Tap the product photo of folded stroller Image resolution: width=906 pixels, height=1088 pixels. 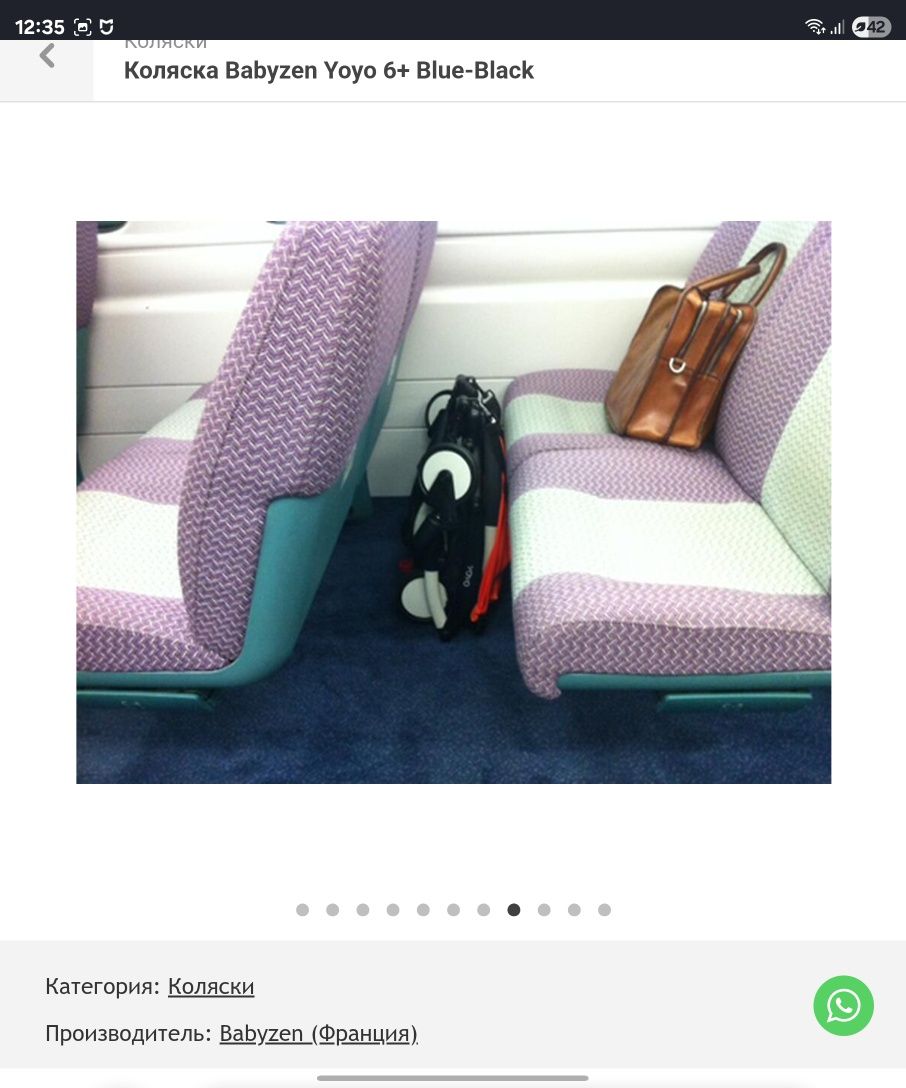[x=453, y=502]
